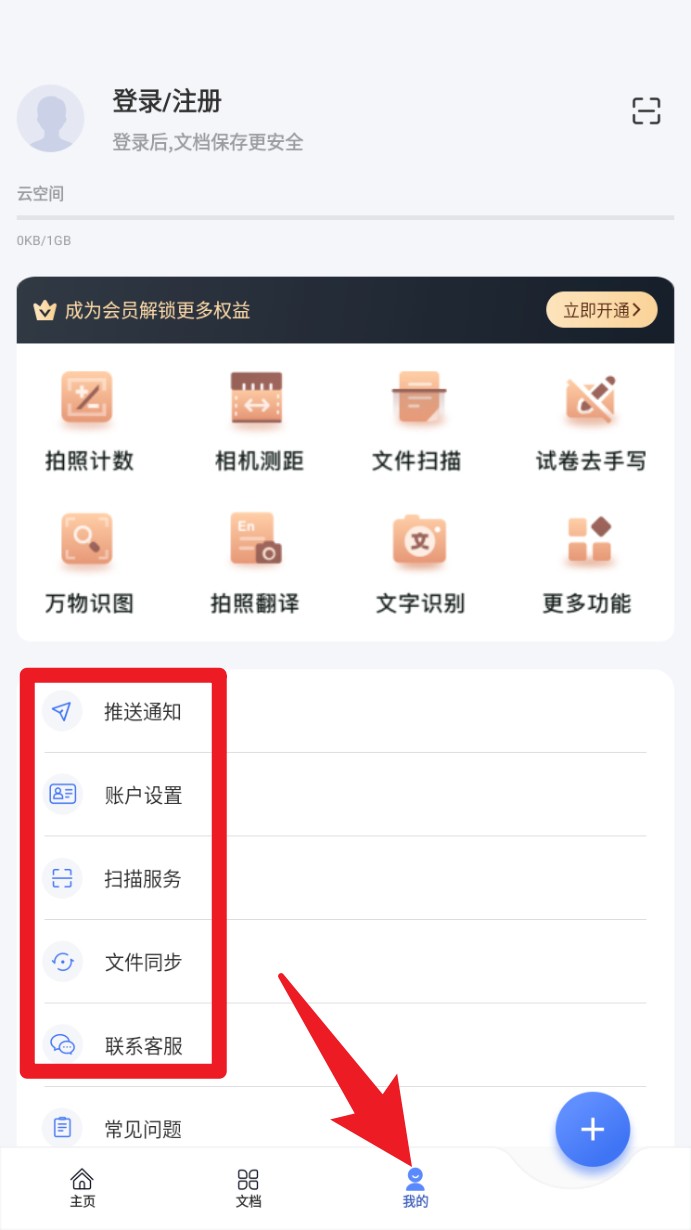Screen dimensions: 691x1230
Task: Open 文件同步 settings
Action: click(x=345, y=962)
